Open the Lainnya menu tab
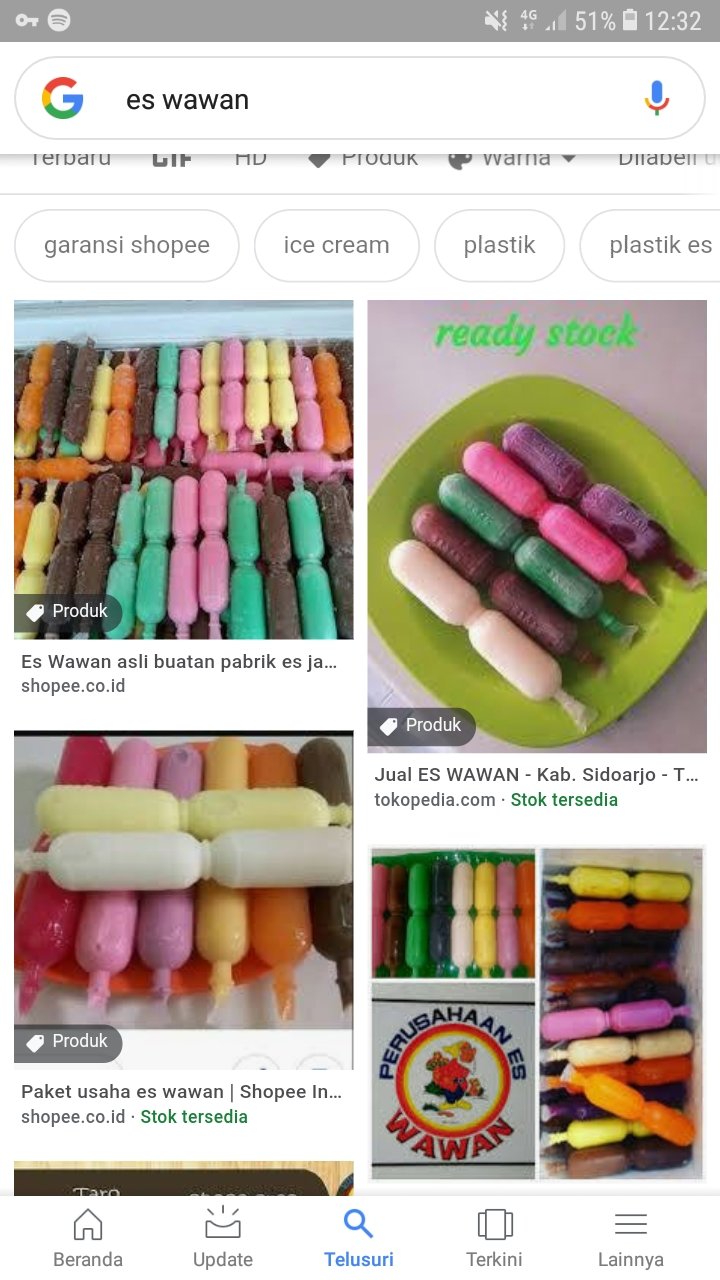This screenshot has height=1280, width=720. (x=631, y=1238)
